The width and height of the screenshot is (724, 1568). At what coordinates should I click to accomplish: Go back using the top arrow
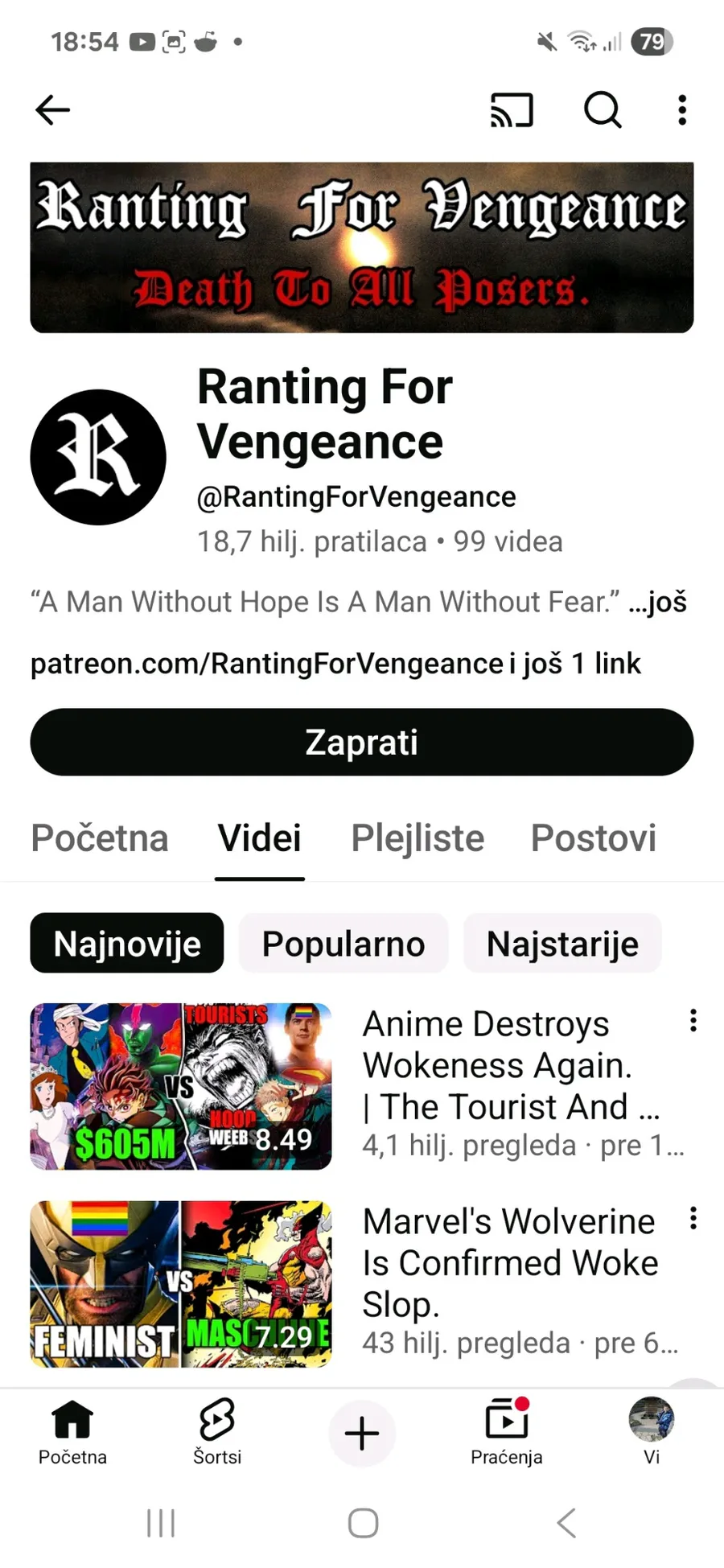tap(53, 110)
